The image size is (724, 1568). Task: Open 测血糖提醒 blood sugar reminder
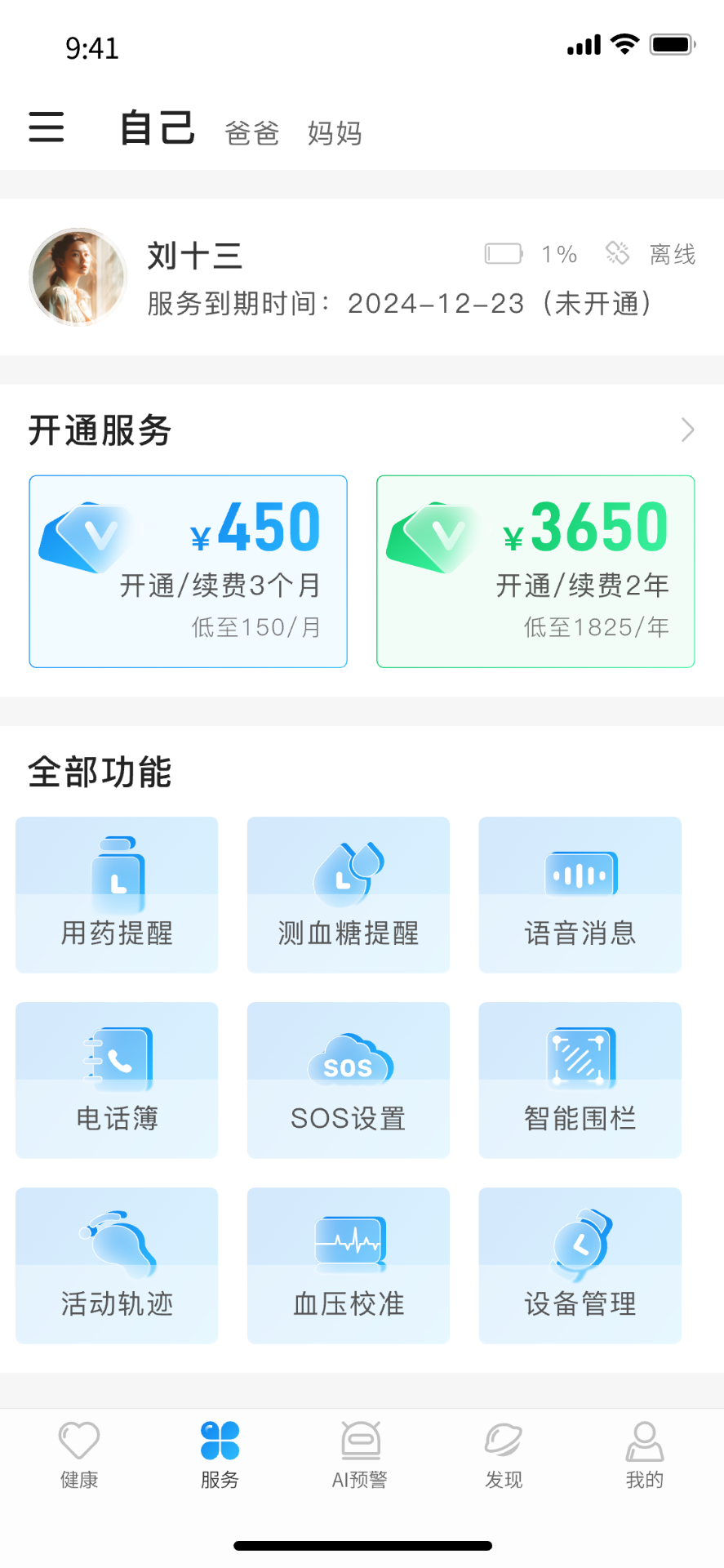[349, 894]
